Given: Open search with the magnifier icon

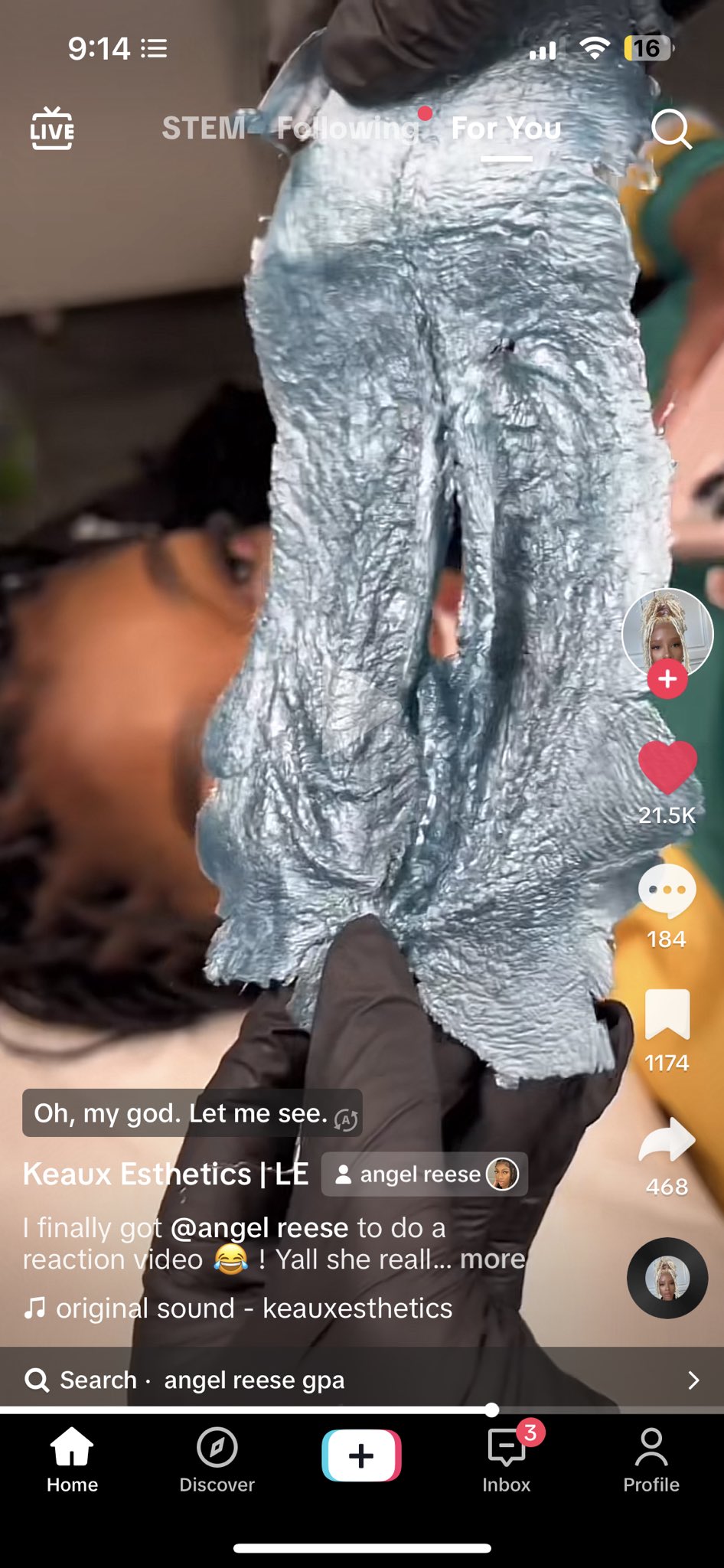Looking at the screenshot, I should pyautogui.click(x=671, y=129).
